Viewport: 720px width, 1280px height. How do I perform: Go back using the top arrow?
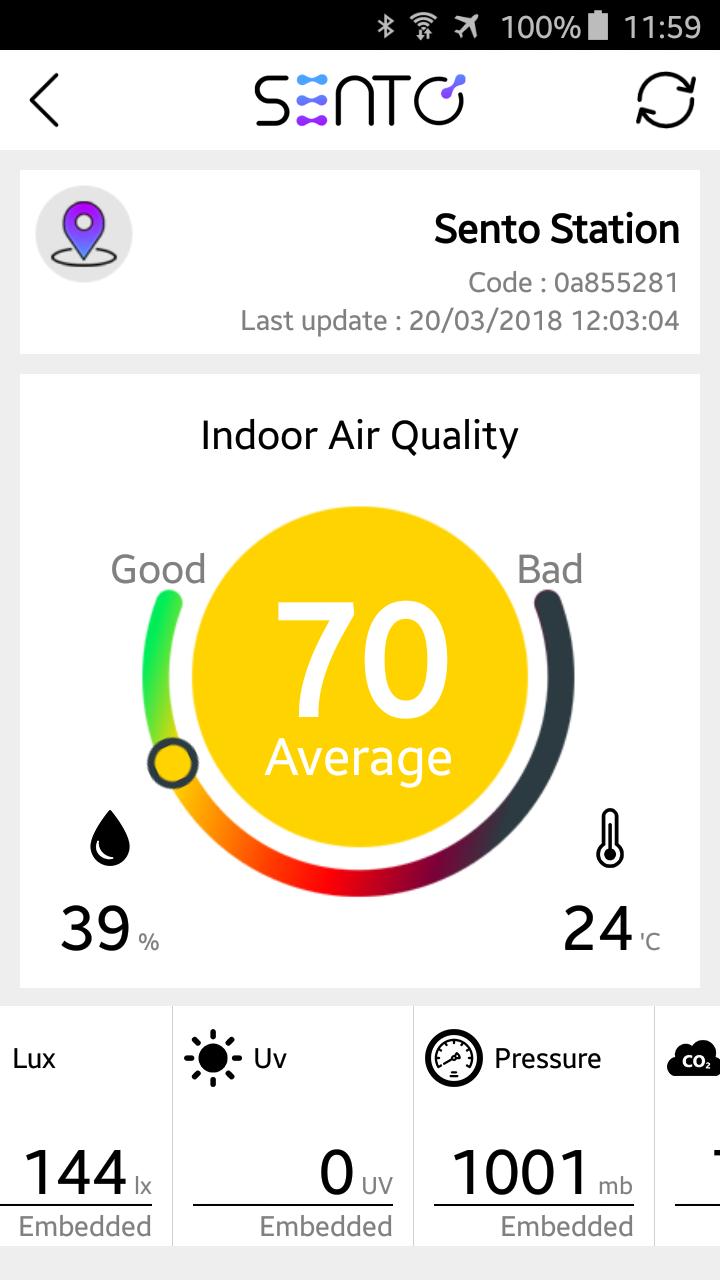(x=44, y=101)
